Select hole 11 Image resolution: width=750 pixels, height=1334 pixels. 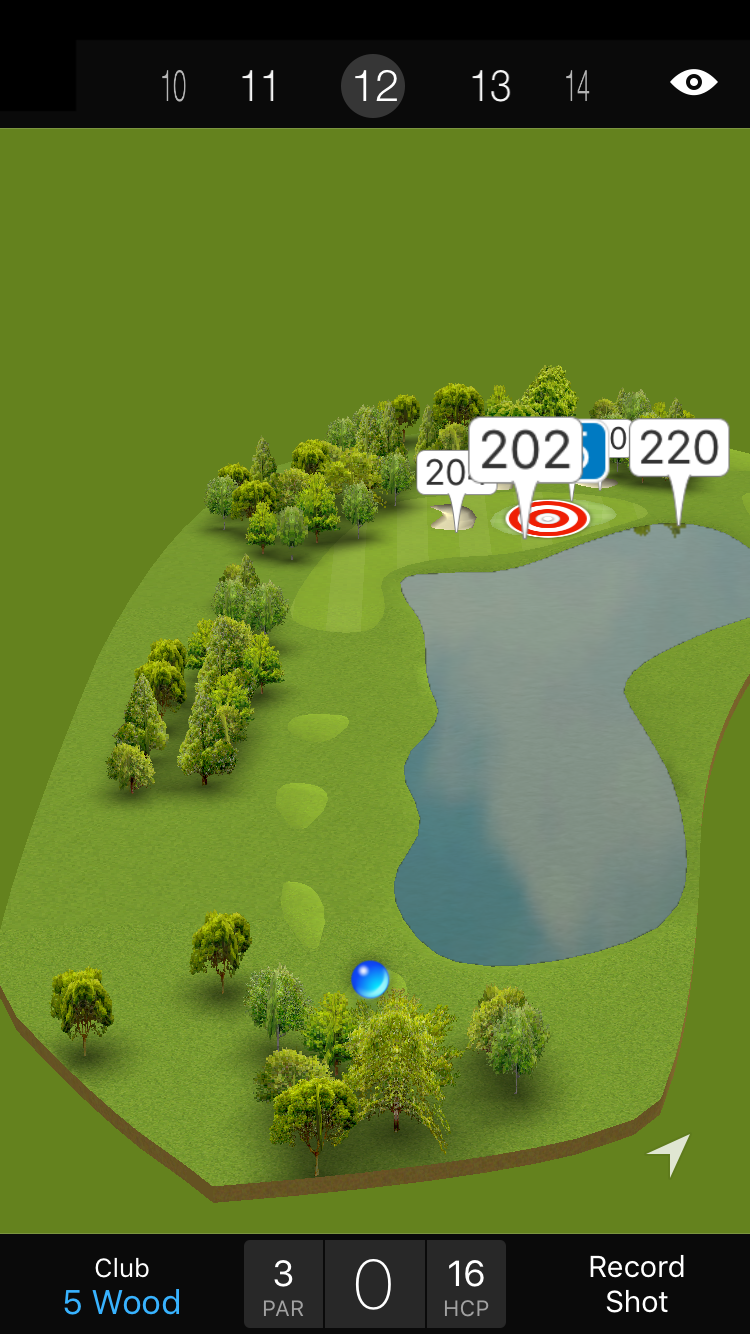(x=259, y=87)
